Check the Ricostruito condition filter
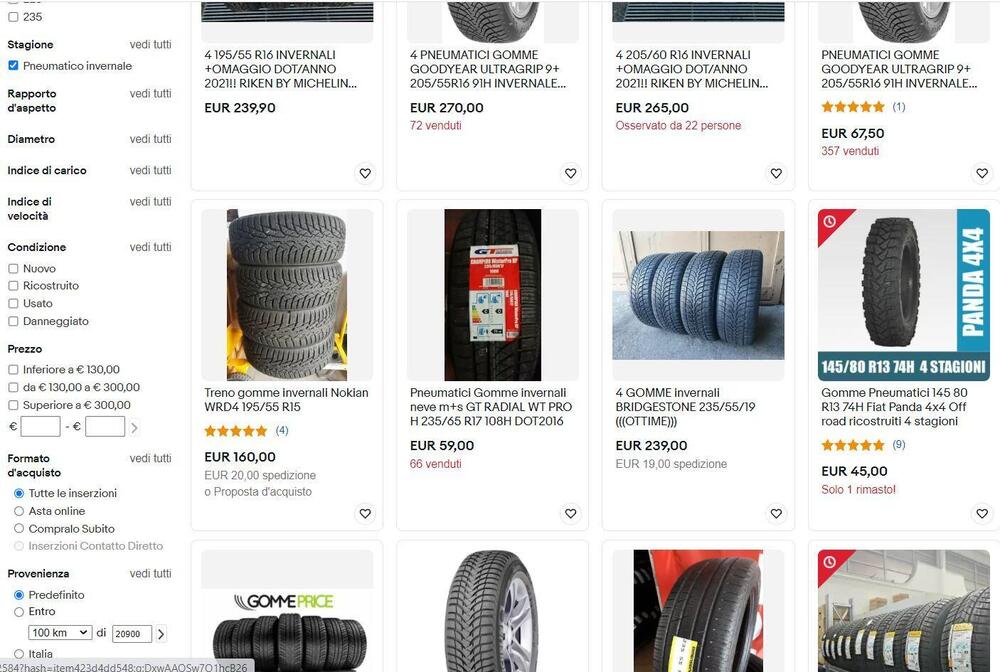 point(13,286)
